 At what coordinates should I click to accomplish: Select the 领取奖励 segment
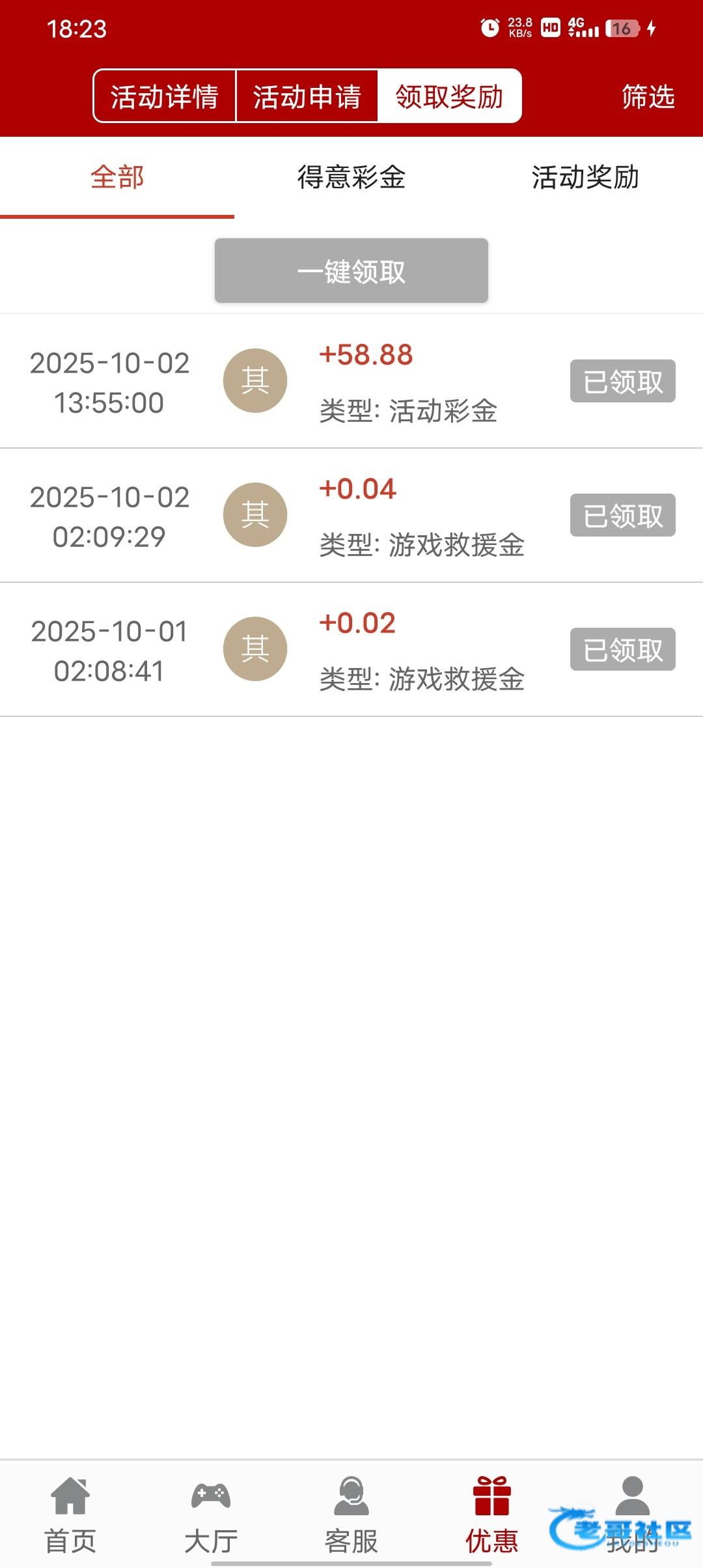click(449, 96)
